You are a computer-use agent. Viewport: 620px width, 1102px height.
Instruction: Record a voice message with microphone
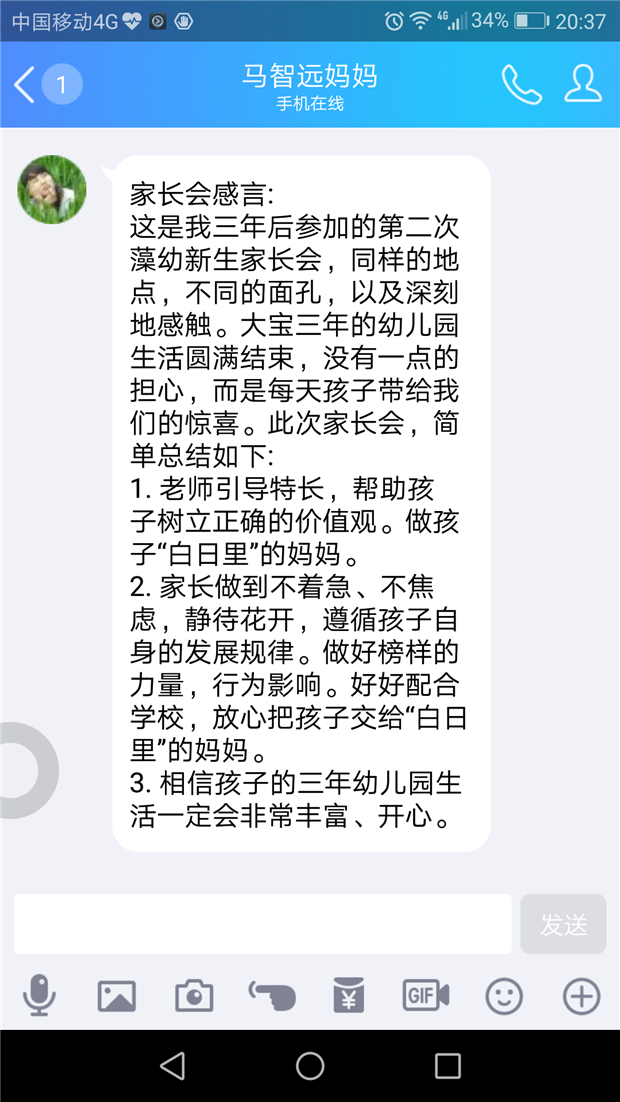click(x=40, y=995)
